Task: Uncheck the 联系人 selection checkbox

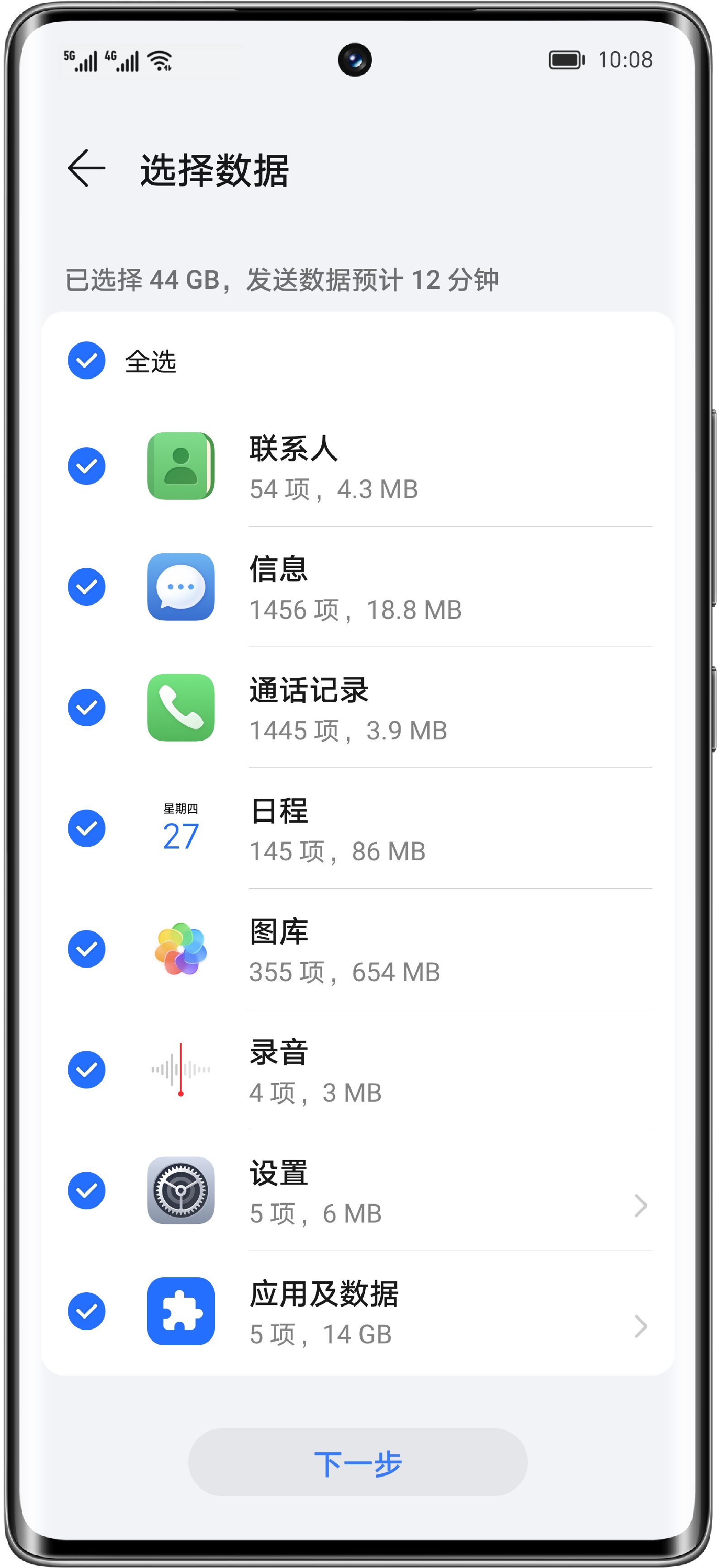Action: 86,465
